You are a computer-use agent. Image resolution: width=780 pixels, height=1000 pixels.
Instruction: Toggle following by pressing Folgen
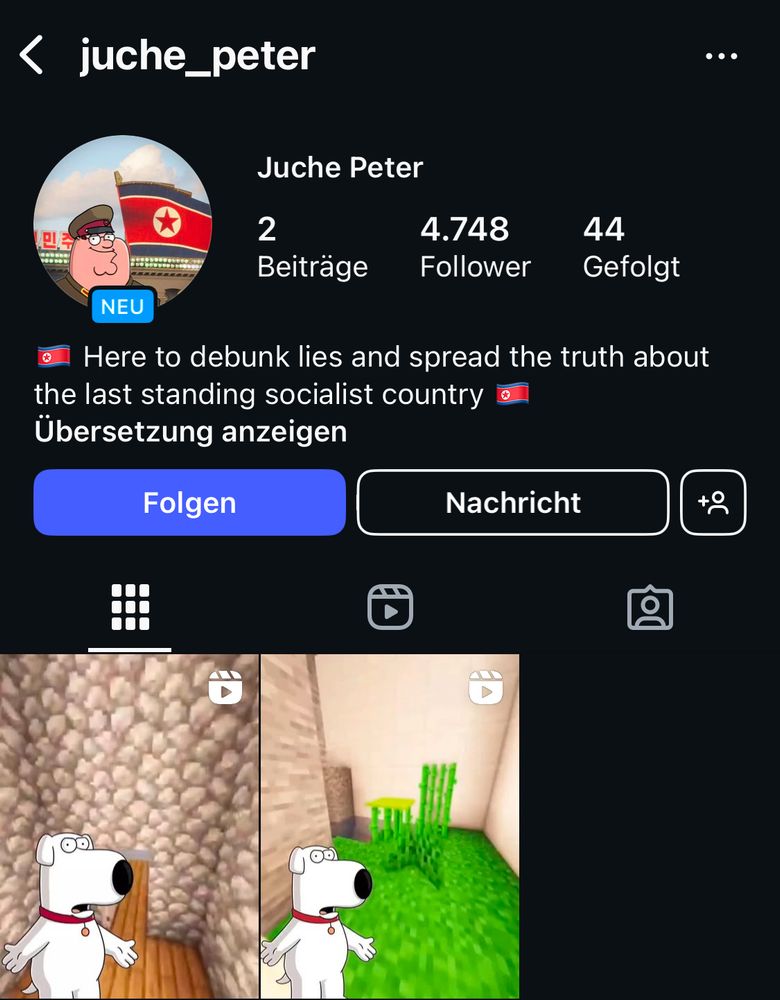189,502
